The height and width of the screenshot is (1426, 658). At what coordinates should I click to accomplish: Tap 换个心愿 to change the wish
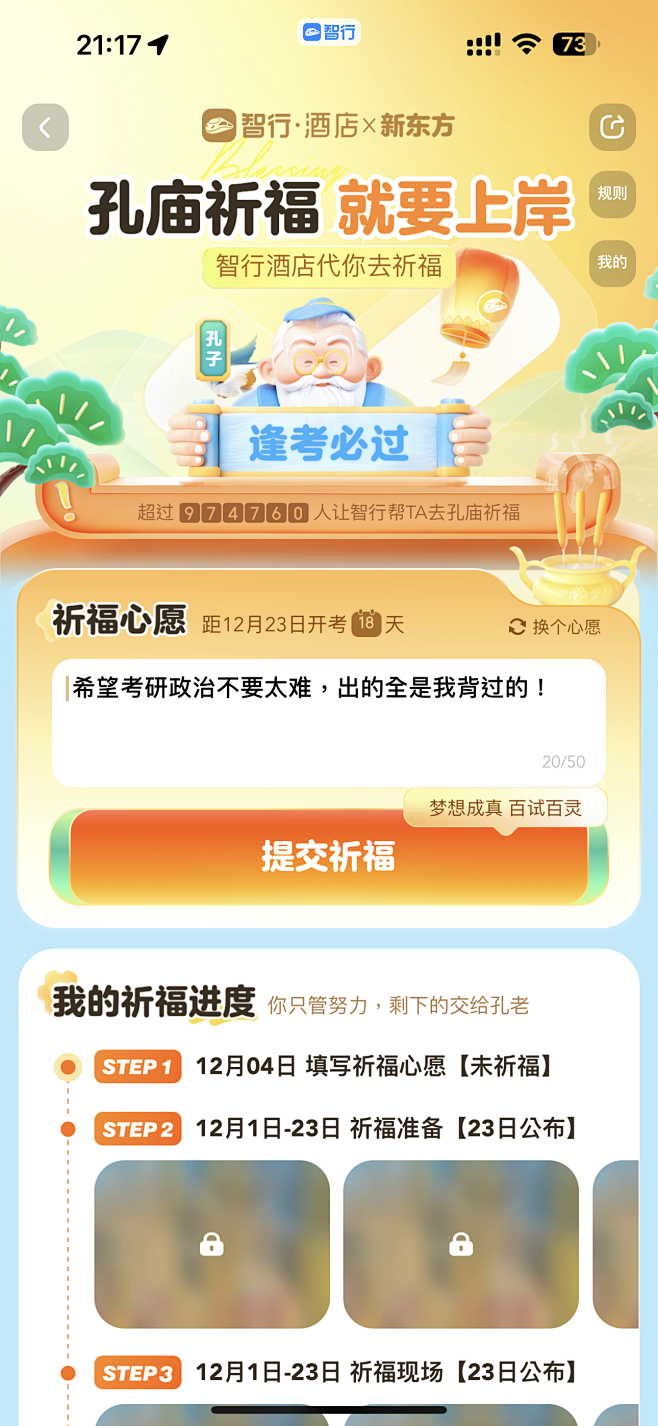pos(555,627)
